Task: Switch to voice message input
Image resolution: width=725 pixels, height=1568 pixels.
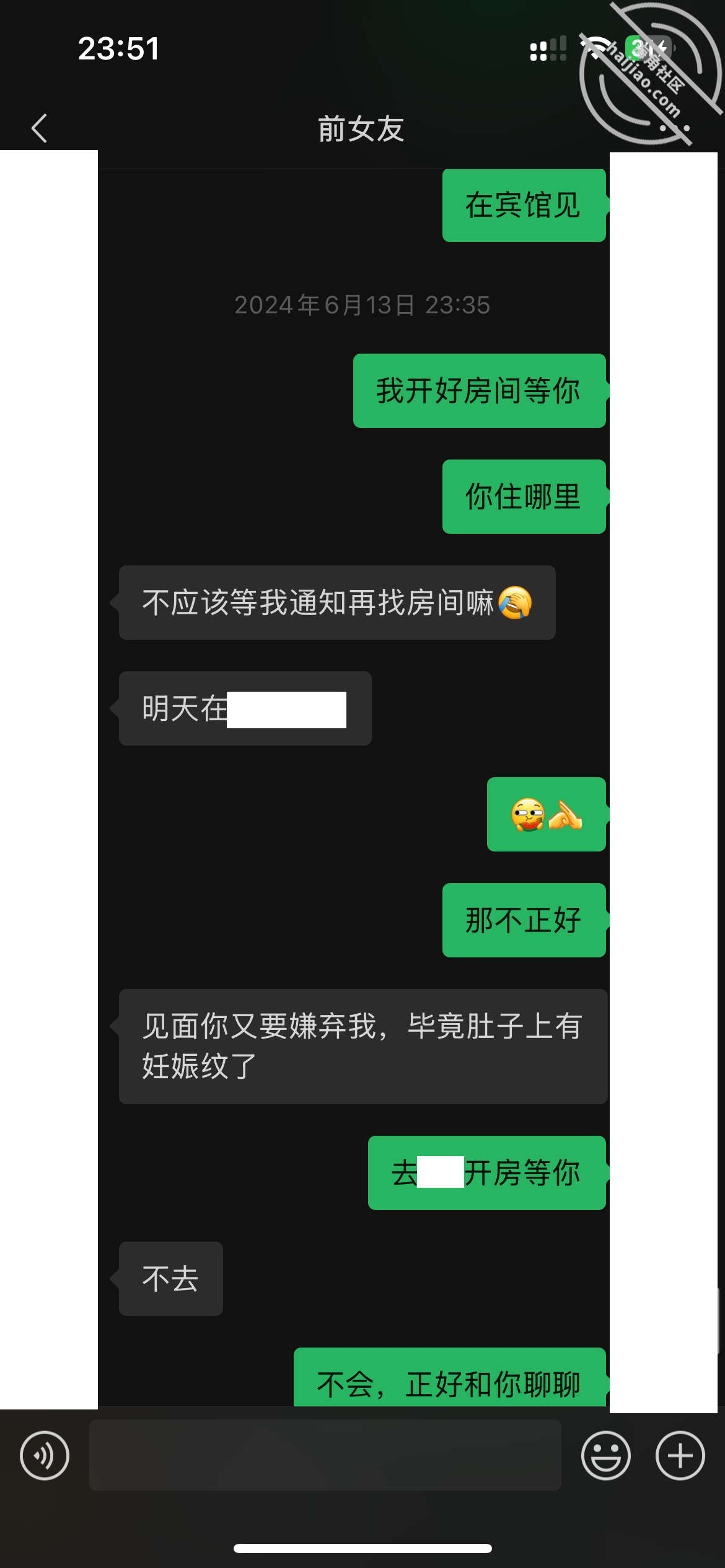Action: click(45, 1455)
